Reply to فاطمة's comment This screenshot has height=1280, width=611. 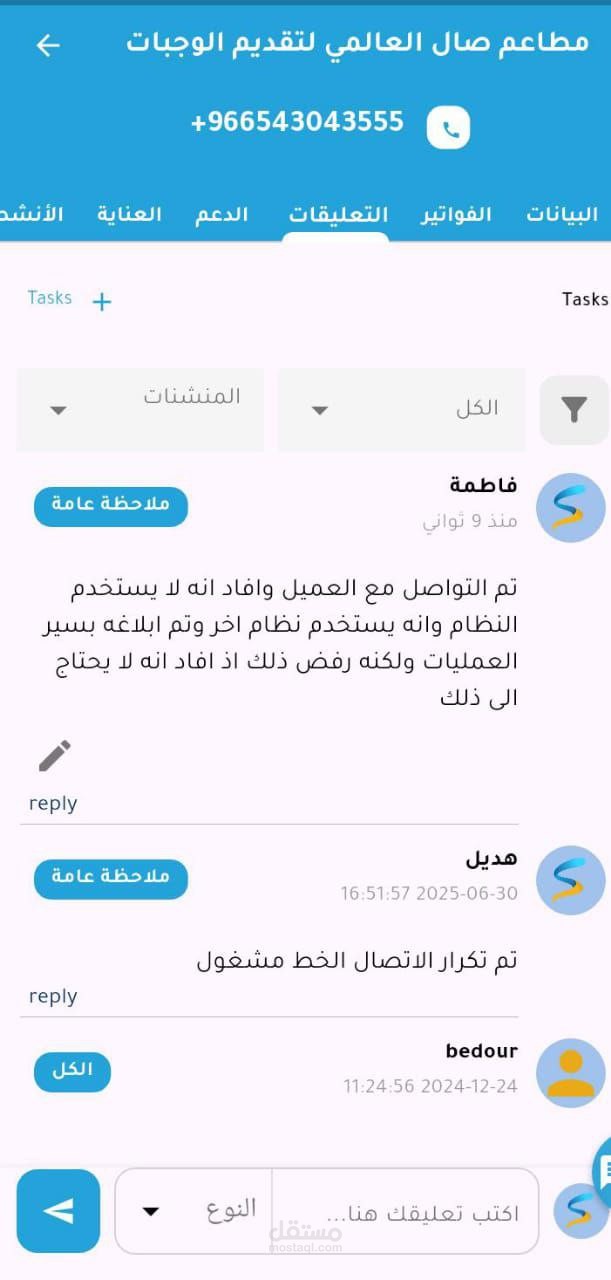[x=53, y=803]
